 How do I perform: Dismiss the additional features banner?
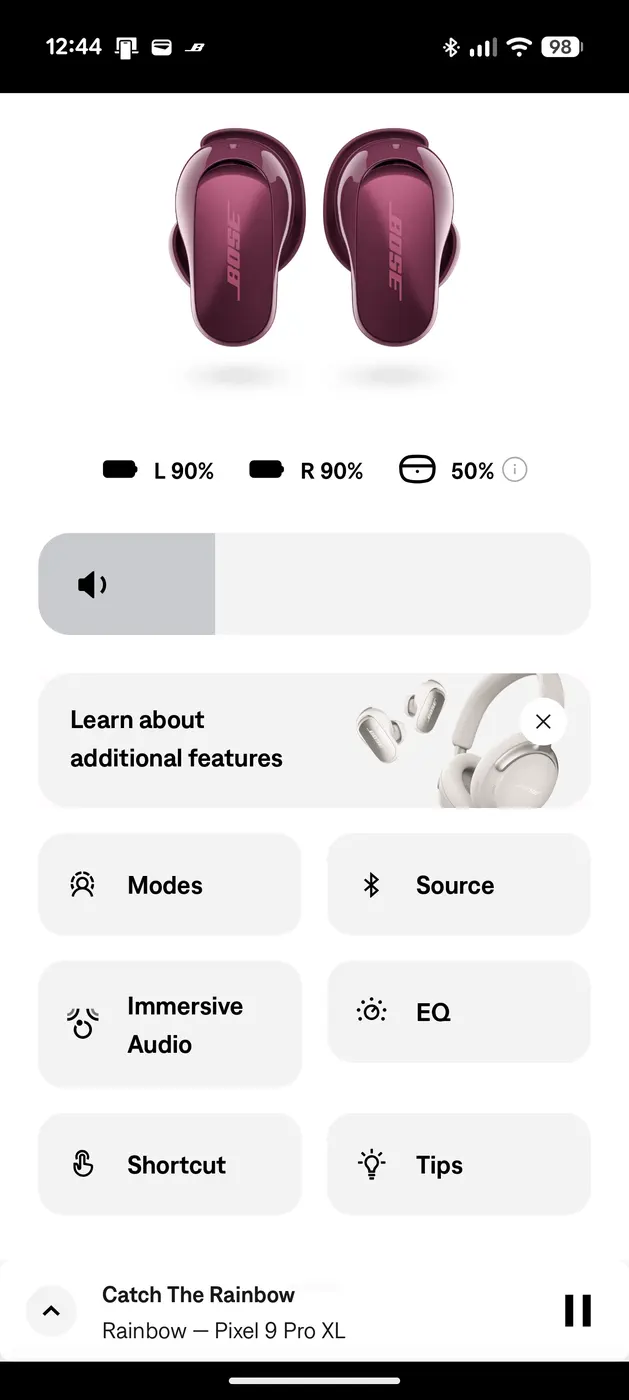tap(543, 721)
